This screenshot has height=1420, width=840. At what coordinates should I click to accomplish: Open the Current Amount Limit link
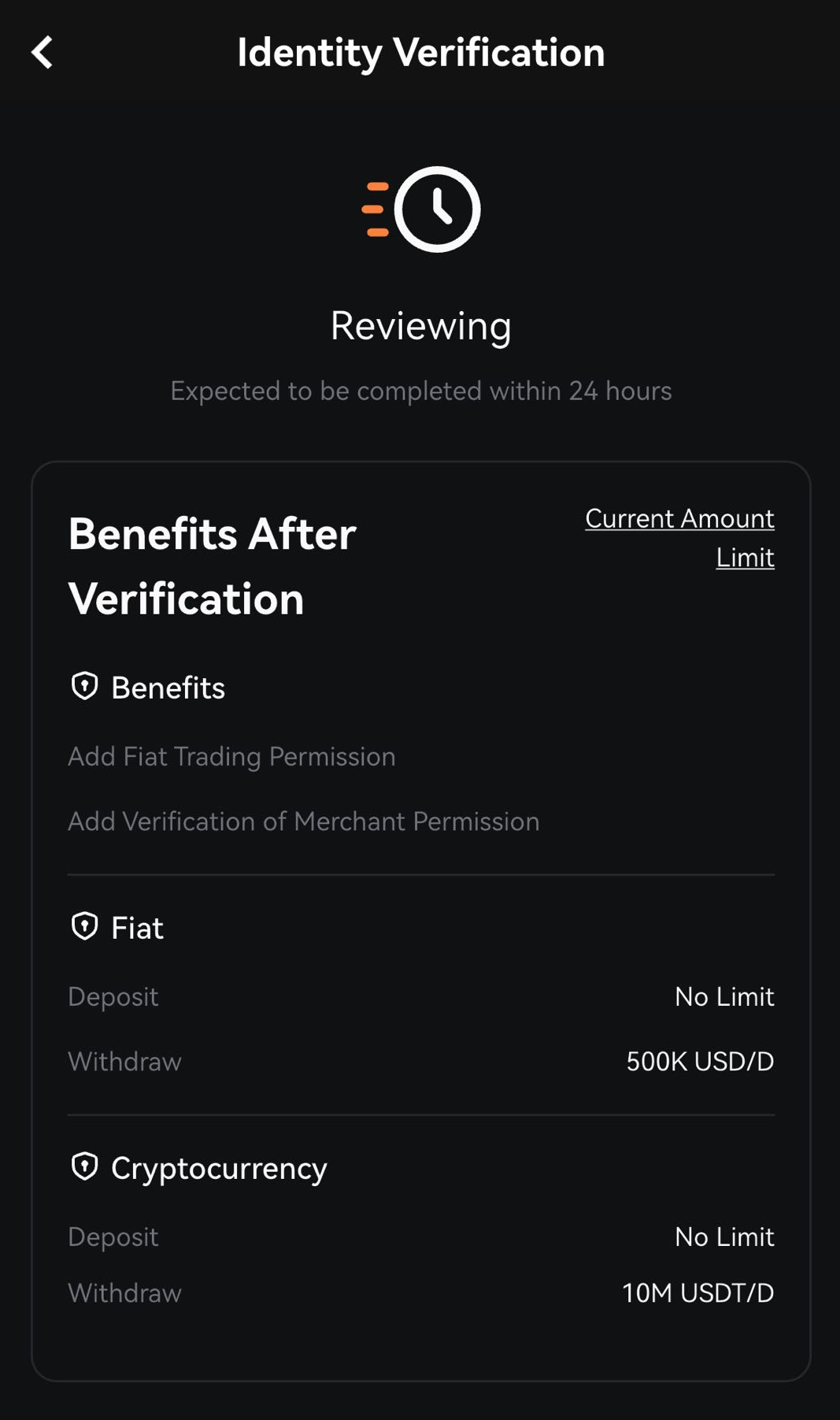click(679, 536)
